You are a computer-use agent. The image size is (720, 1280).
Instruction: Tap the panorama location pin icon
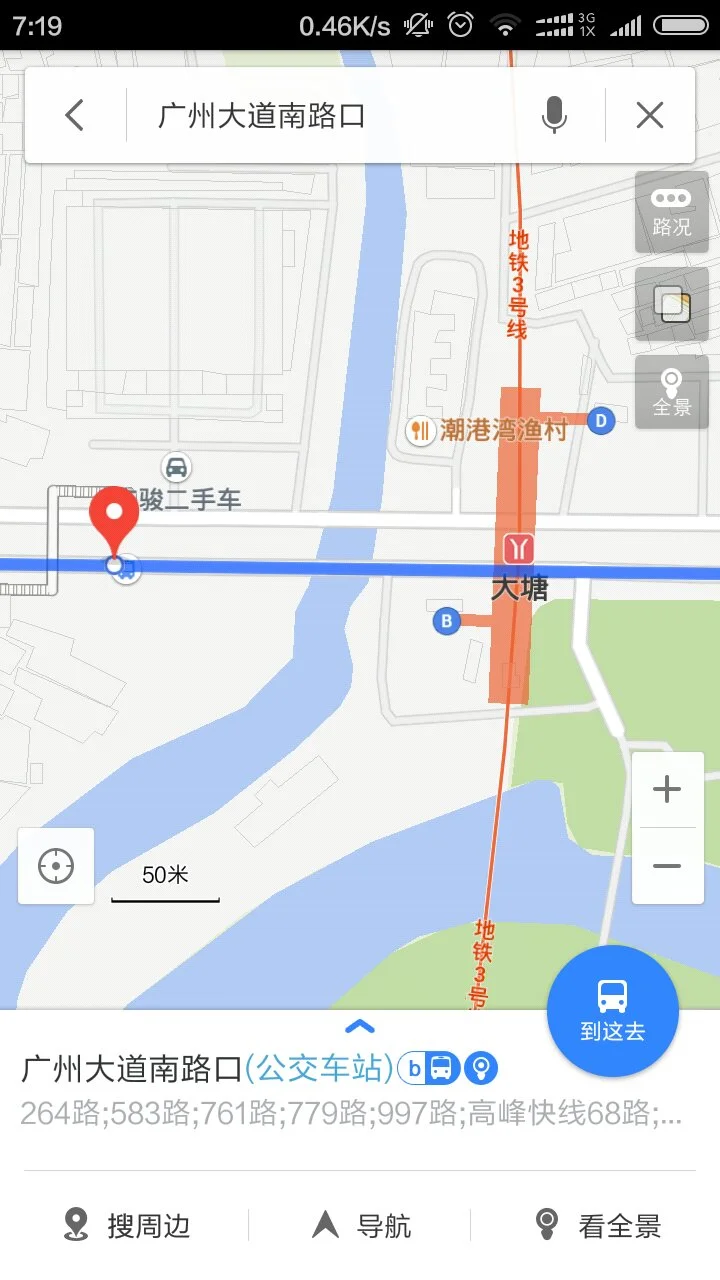(481, 1069)
